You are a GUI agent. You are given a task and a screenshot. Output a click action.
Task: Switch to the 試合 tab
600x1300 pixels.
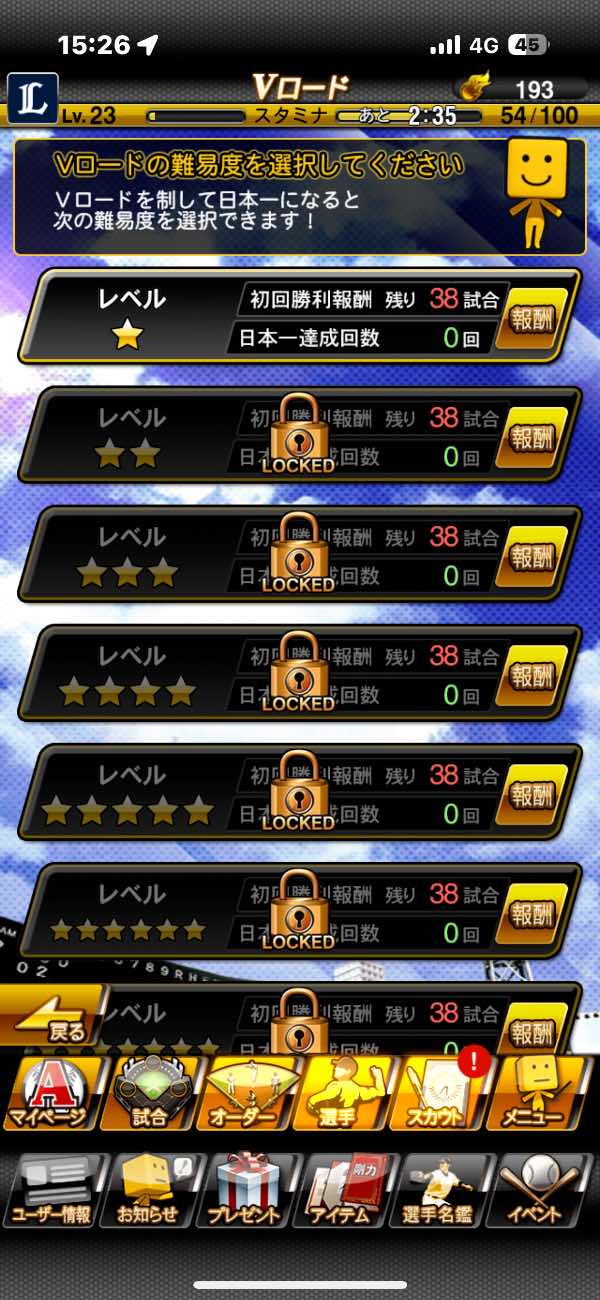coord(150,1095)
